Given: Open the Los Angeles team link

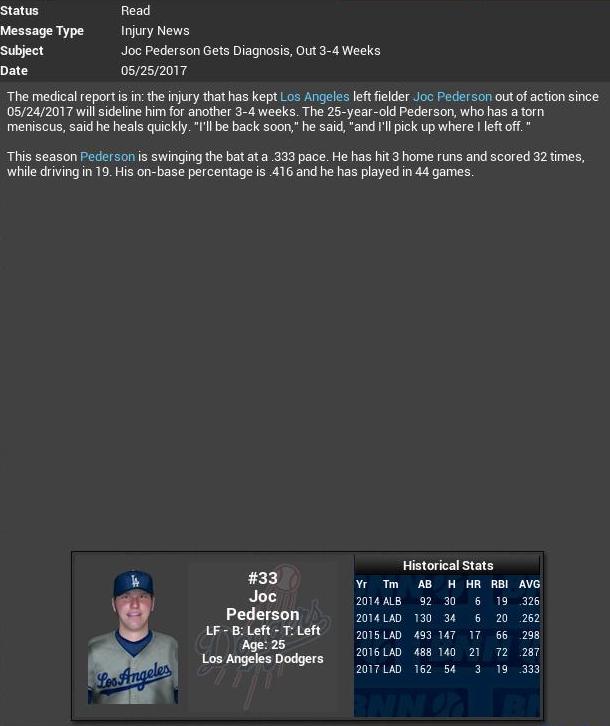Looking at the screenshot, I should tap(314, 97).
